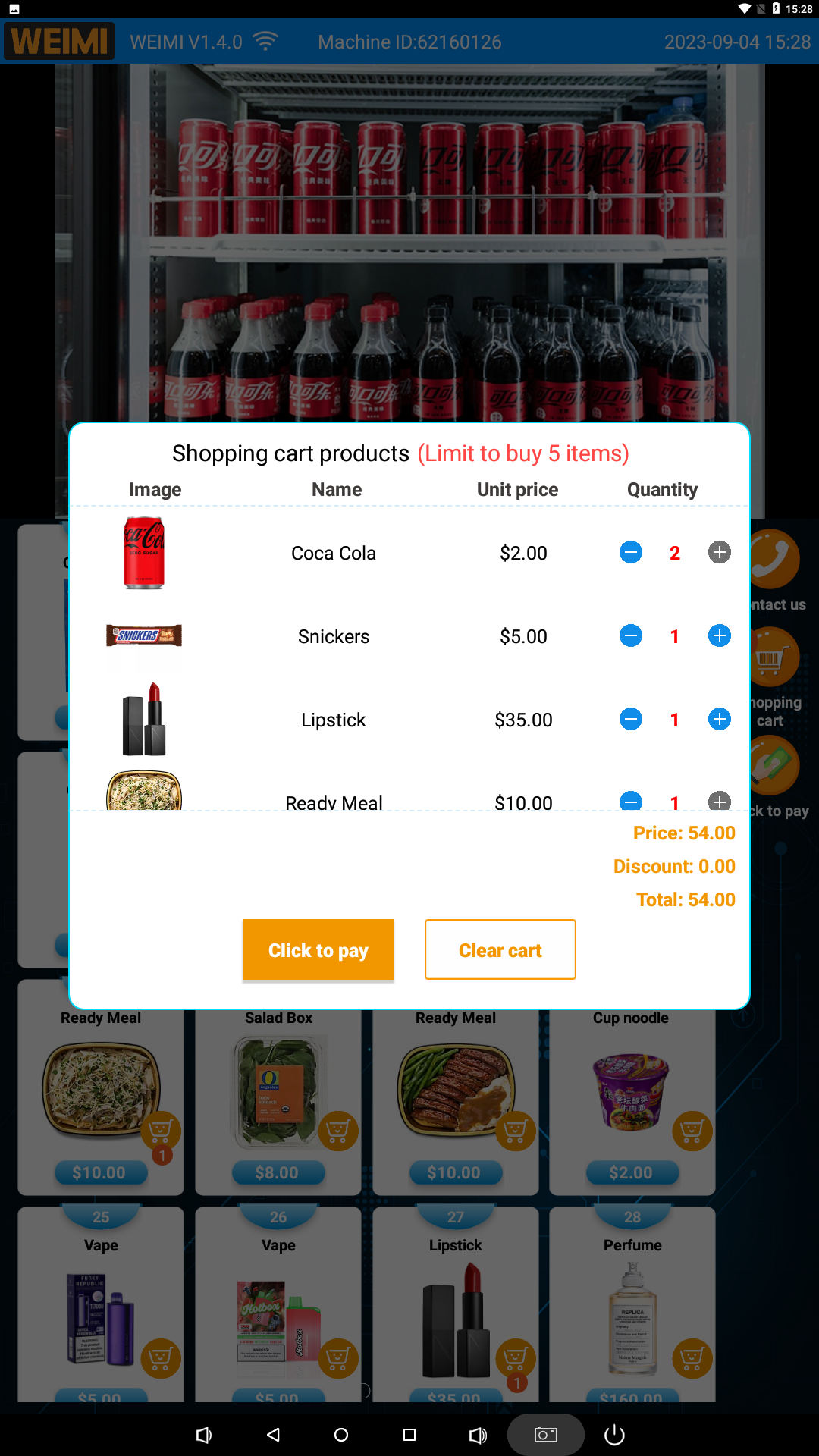This screenshot has height=1456, width=819.
Task: Decrease Snickers quantity
Action: pyautogui.click(x=630, y=636)
